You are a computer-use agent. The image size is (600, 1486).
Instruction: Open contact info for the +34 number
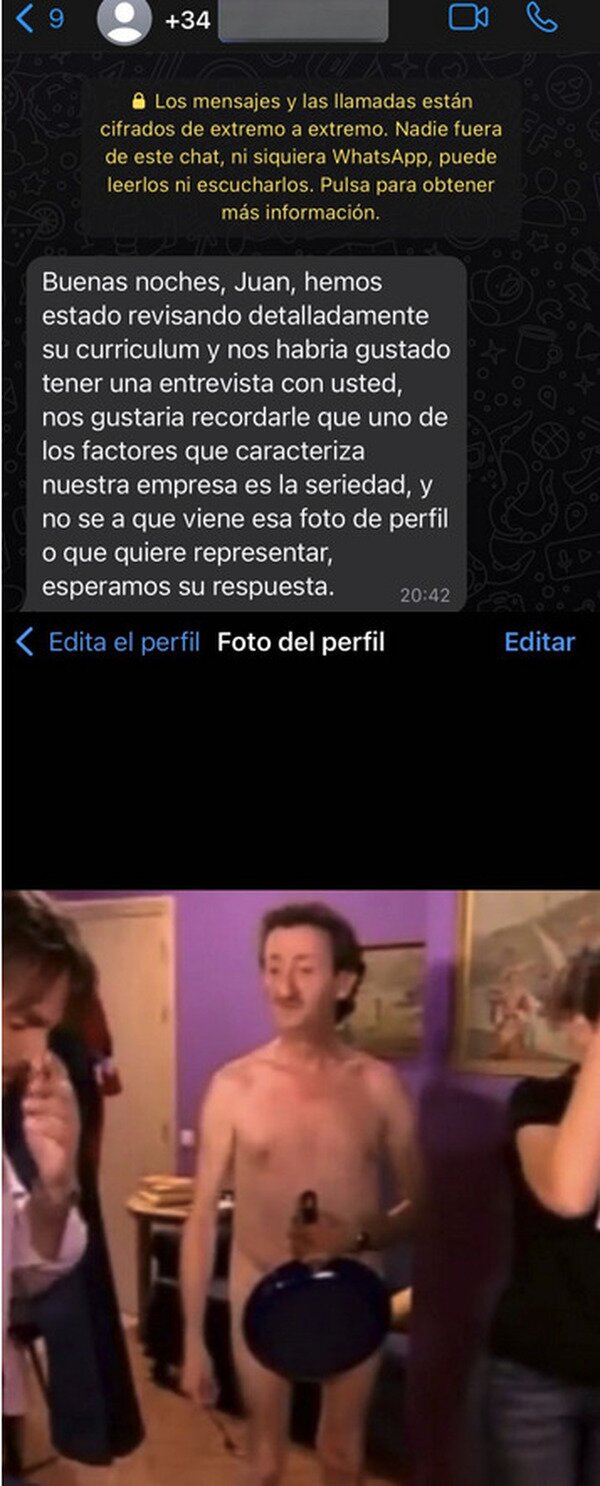(243, 20)
